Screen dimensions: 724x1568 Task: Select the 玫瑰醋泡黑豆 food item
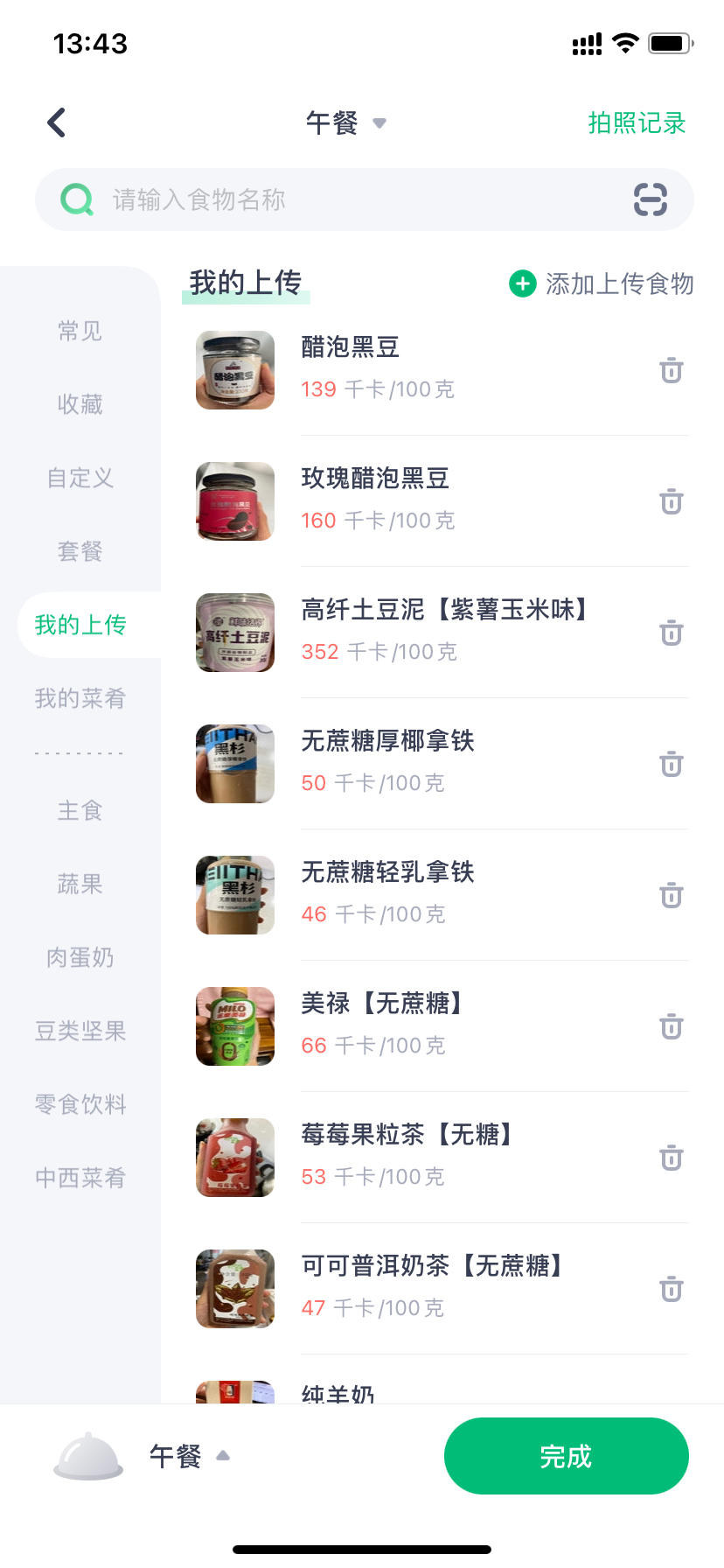coord(420,500)
